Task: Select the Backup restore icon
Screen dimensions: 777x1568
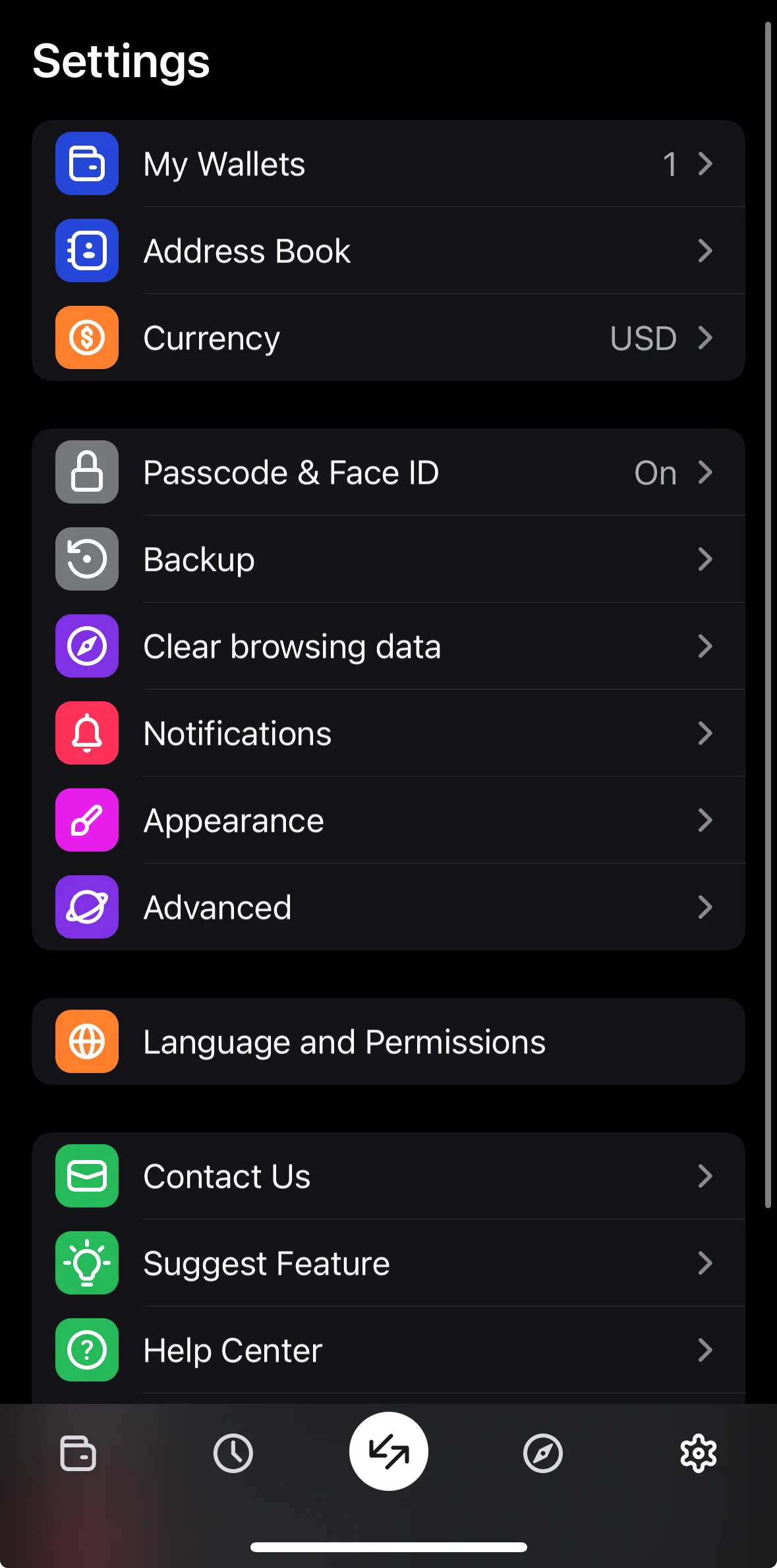Action: point(86,559)
